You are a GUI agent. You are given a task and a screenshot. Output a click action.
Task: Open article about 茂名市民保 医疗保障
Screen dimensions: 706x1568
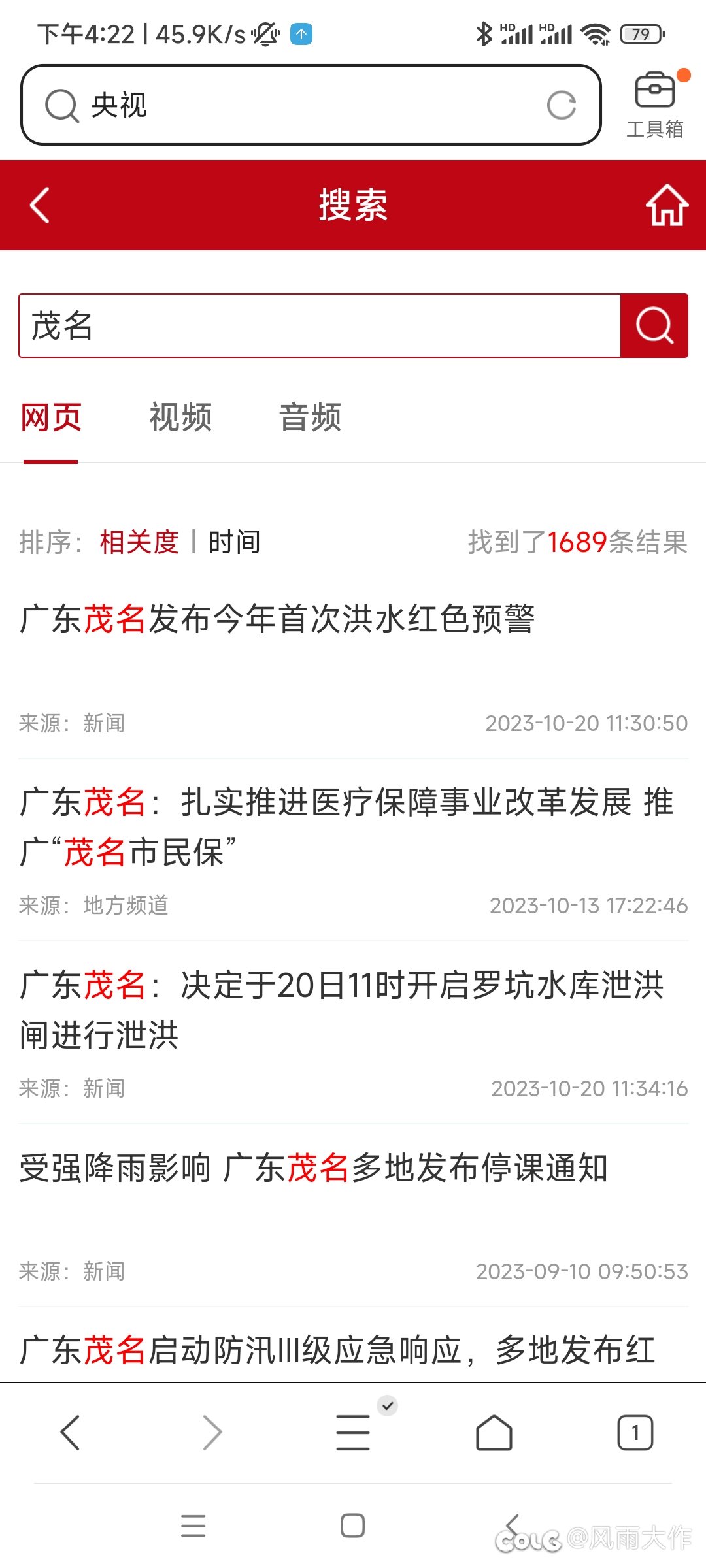(x=346, y=826)
